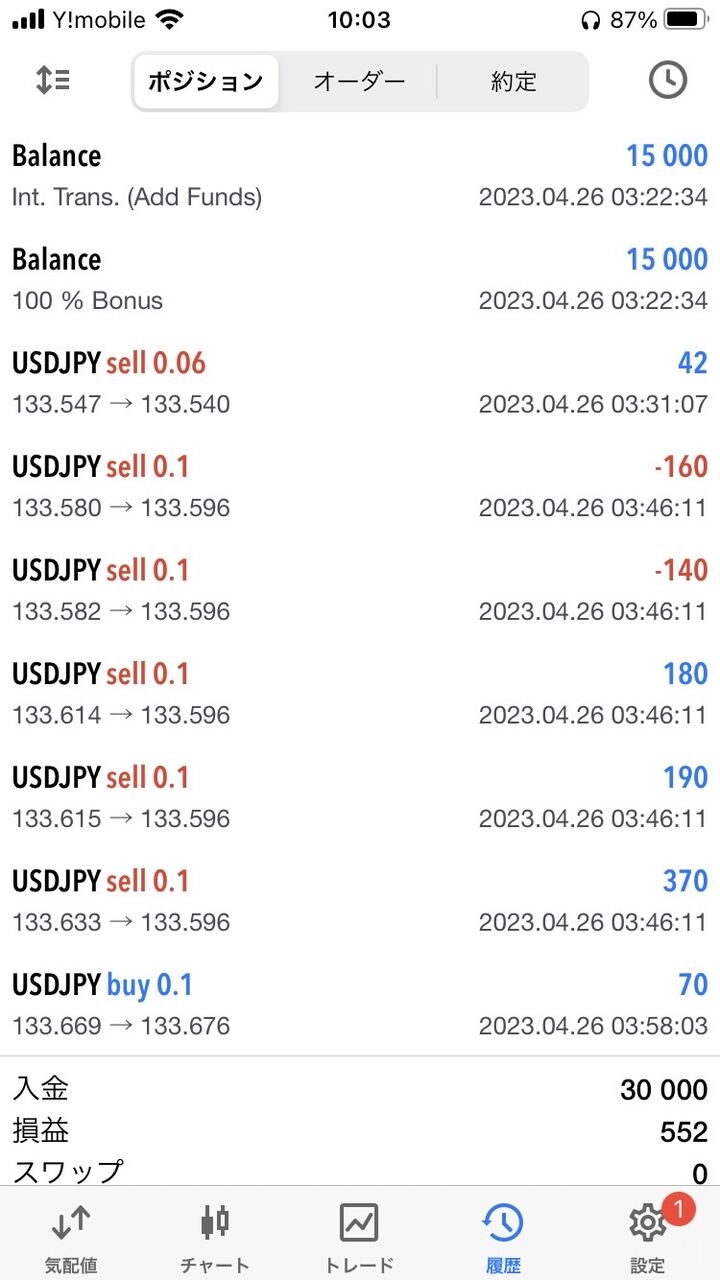Switch to the トレード tab
Viewport: 720px width, 1280px height.
coord(359,1236)
